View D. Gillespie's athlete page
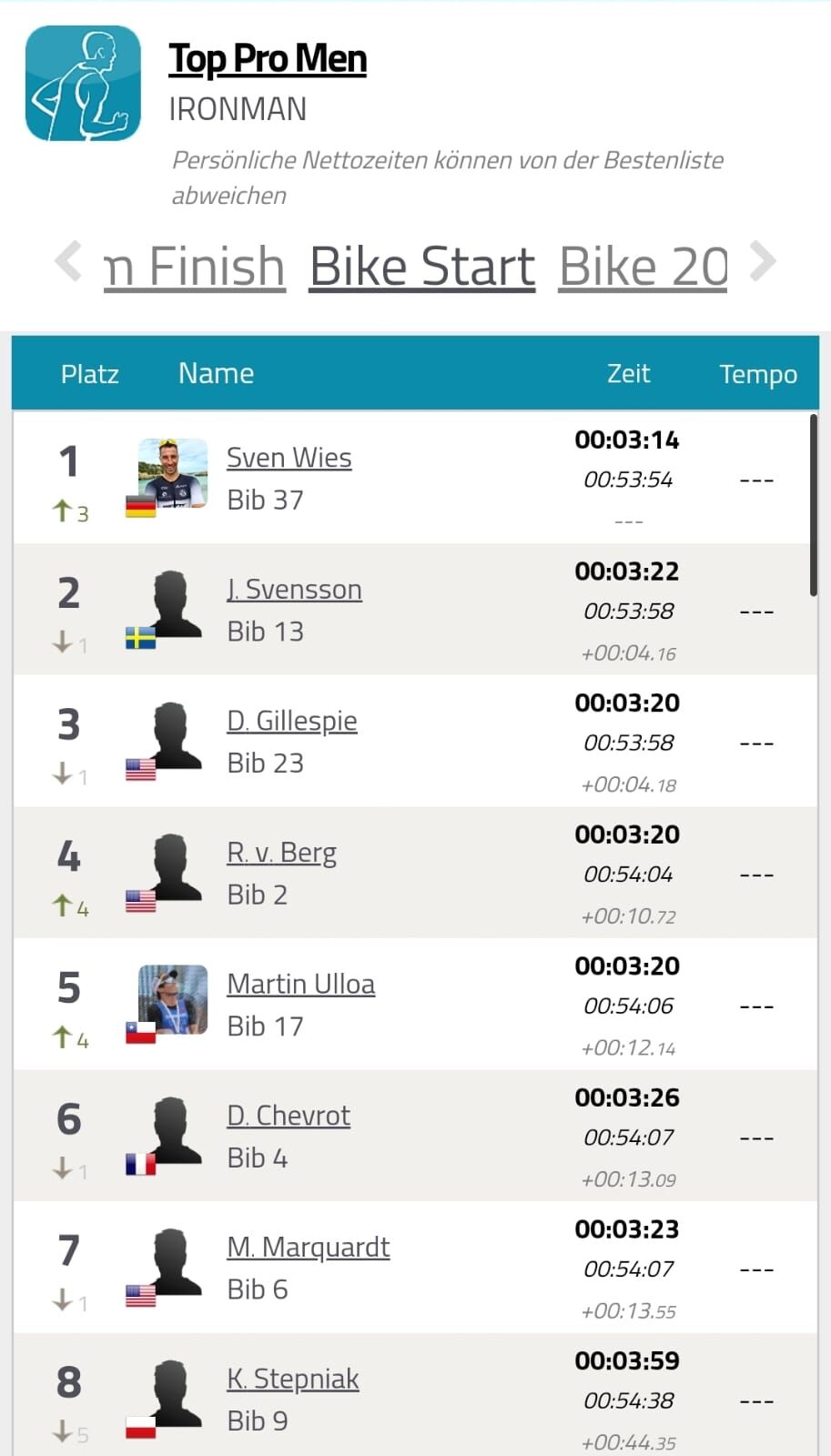 coord(291,721)
